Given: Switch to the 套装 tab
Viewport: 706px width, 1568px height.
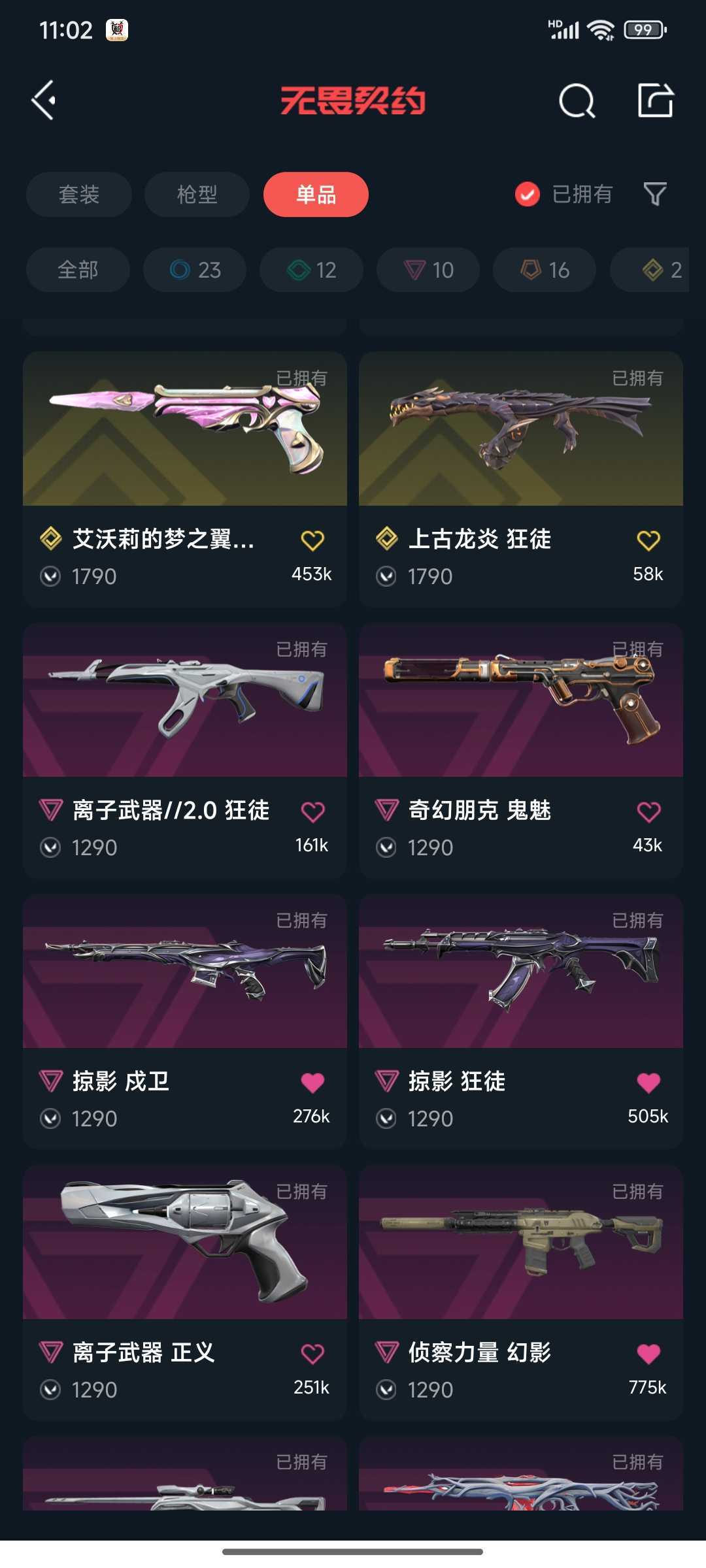Looking at the screenshot, I should pos(79,194).
